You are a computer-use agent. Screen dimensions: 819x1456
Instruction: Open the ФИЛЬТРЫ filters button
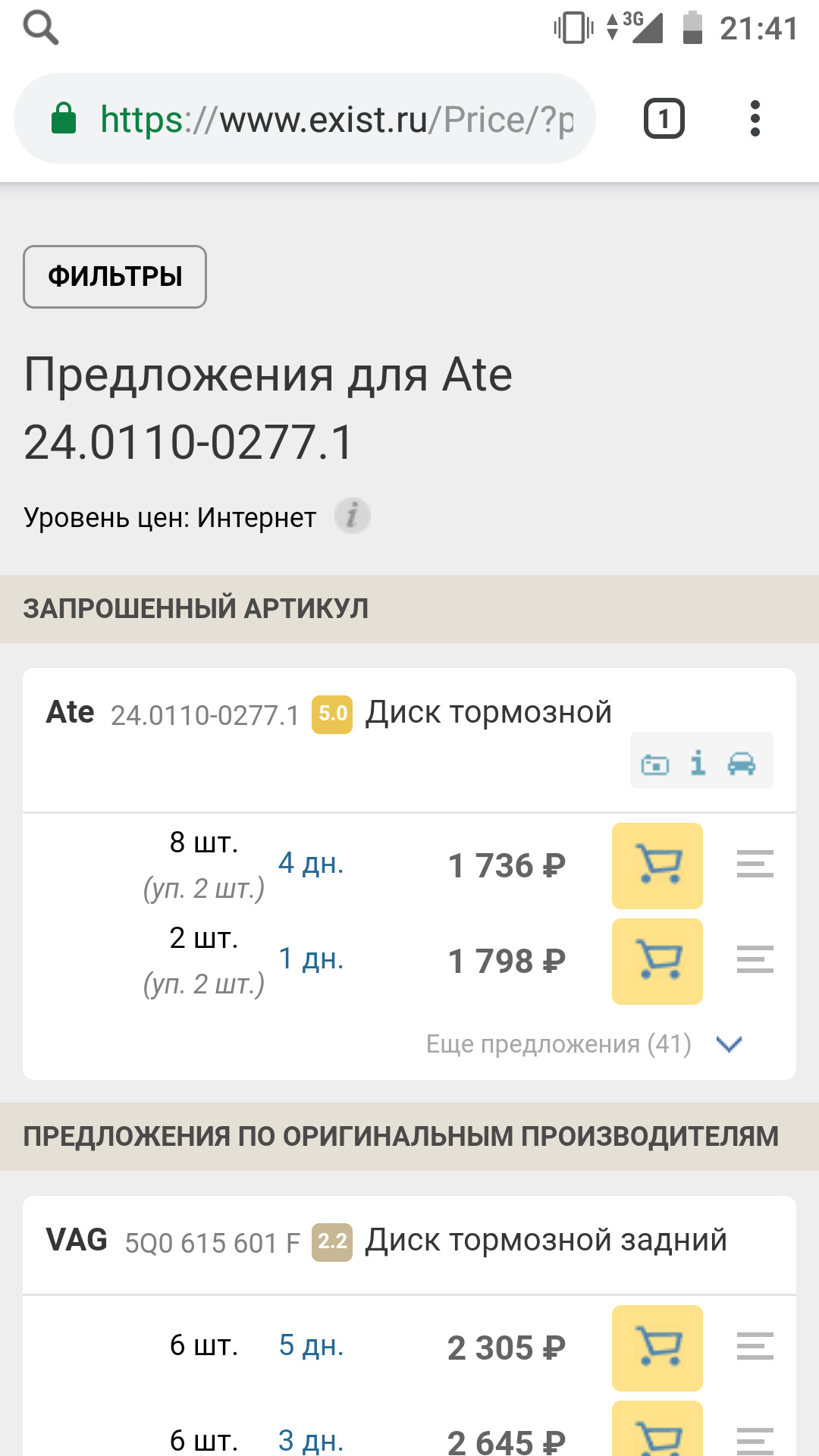115,277
